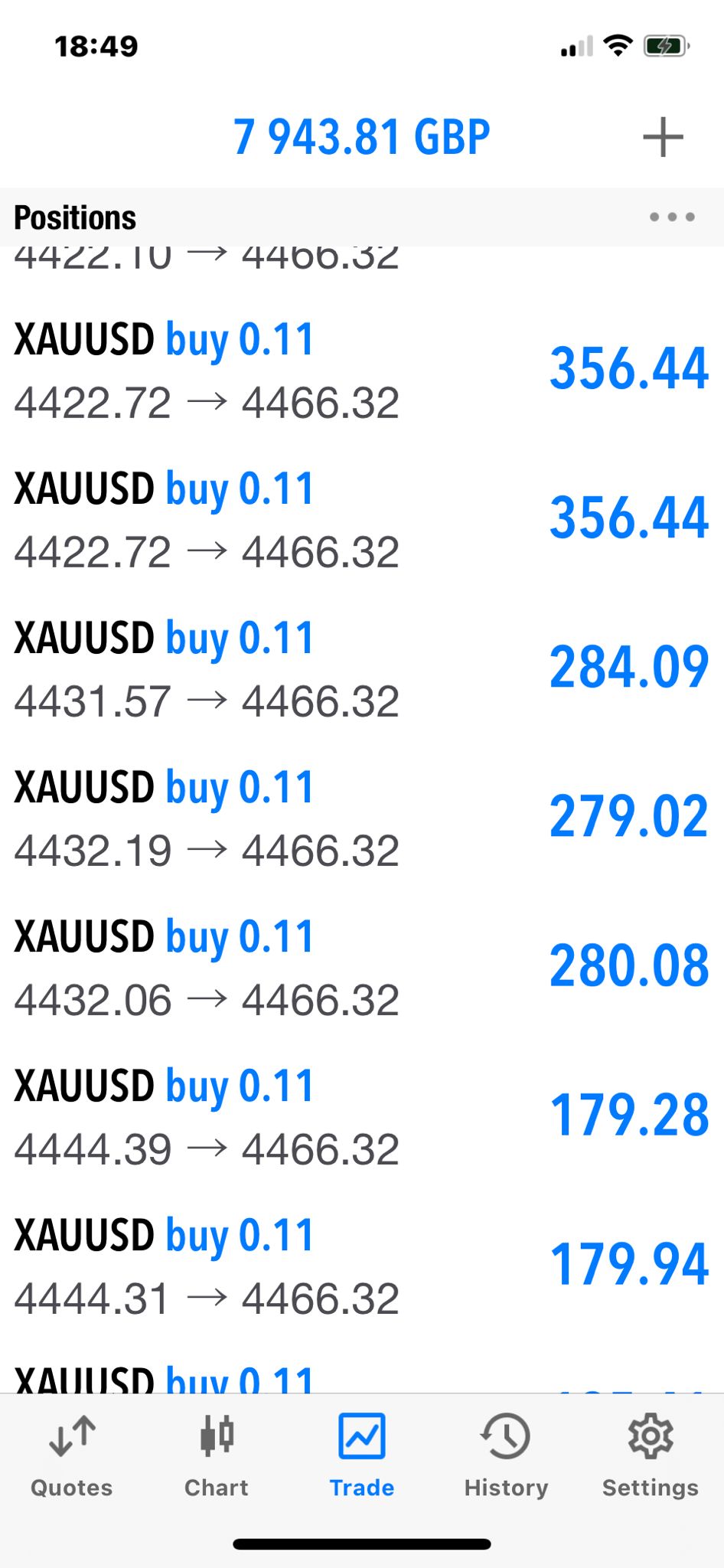
Task: Select the XAUUSD position showing 356.44 profit
Action: coord(362,367)
